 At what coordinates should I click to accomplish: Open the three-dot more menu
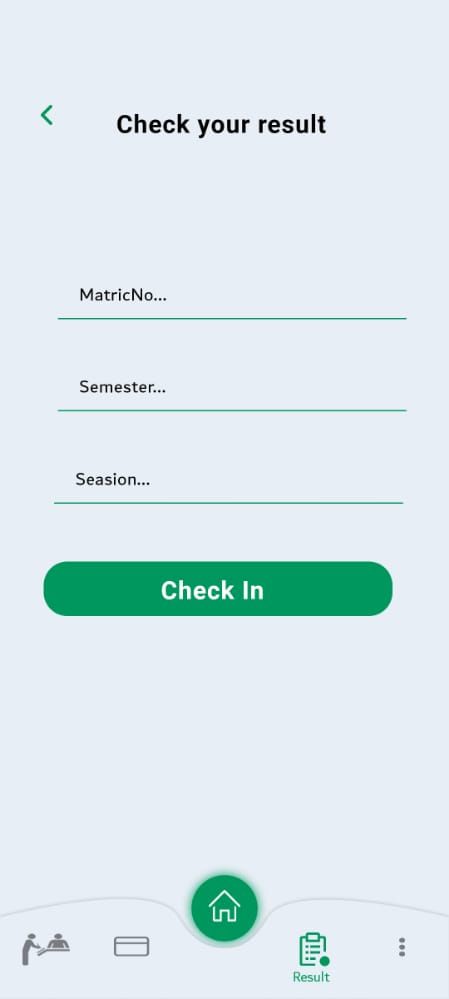pyautogui.click(x=402, y=947)
